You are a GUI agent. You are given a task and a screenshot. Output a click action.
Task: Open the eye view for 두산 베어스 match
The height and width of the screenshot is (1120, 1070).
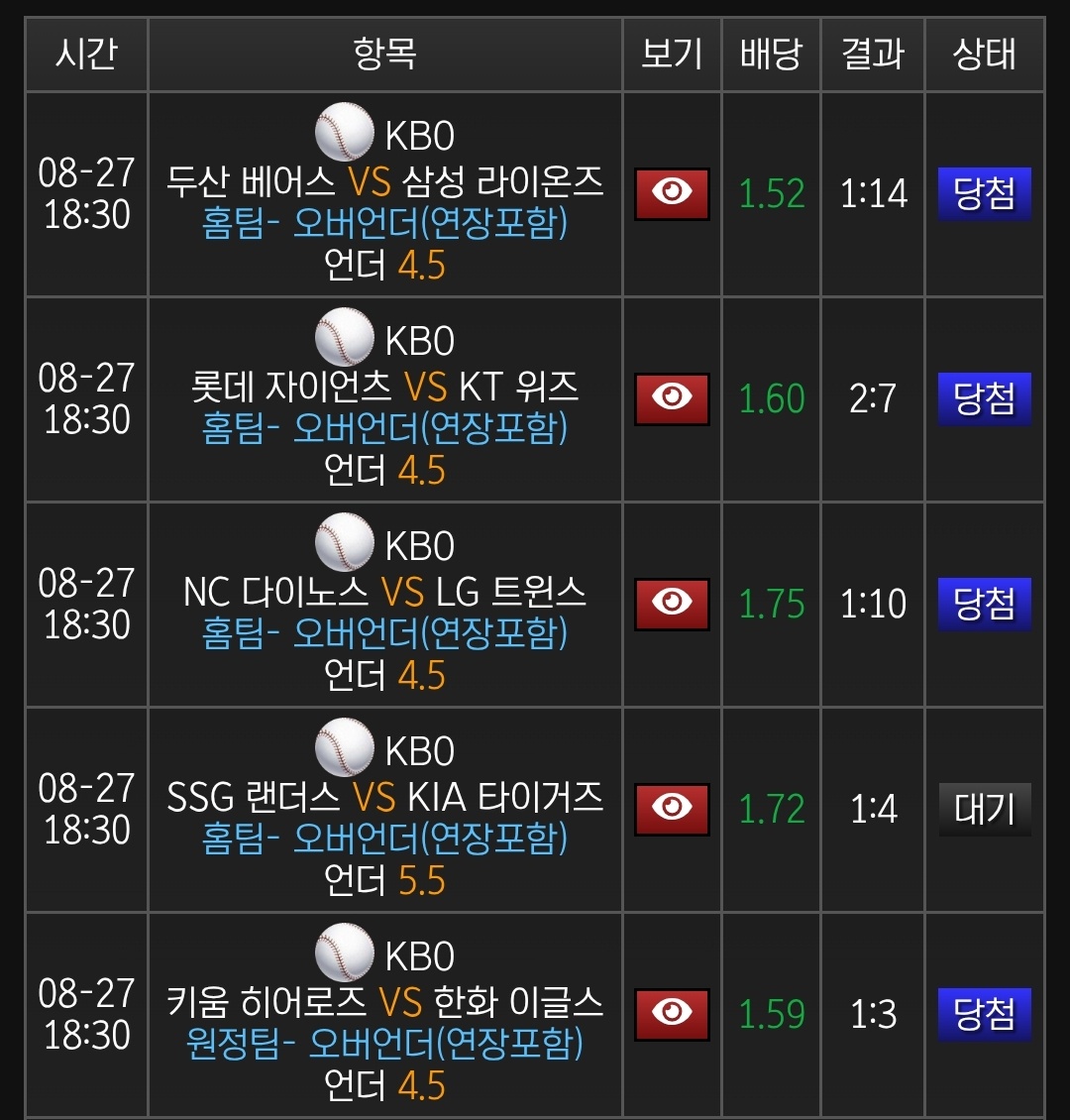(672, 193)
